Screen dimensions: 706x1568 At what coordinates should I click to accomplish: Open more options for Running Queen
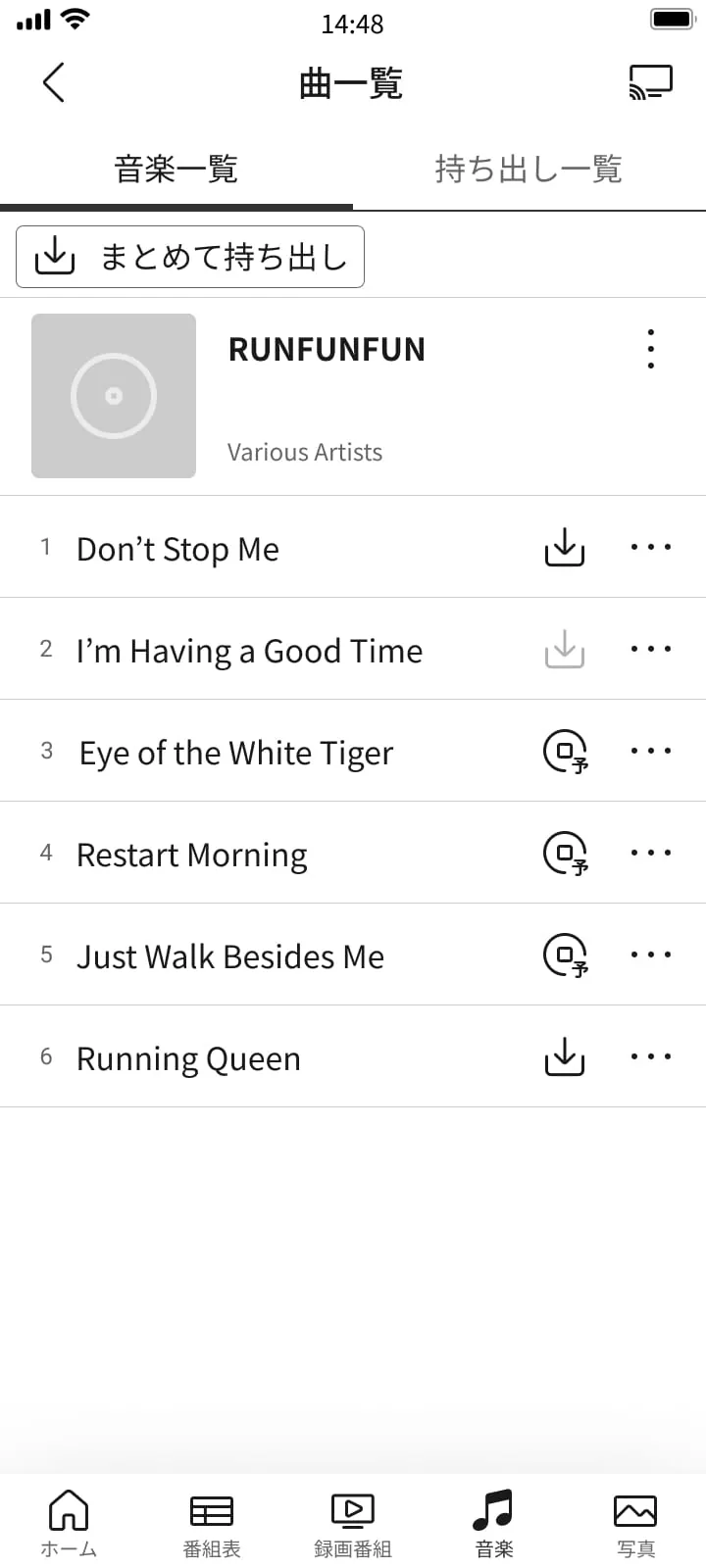pos(650,1056)
